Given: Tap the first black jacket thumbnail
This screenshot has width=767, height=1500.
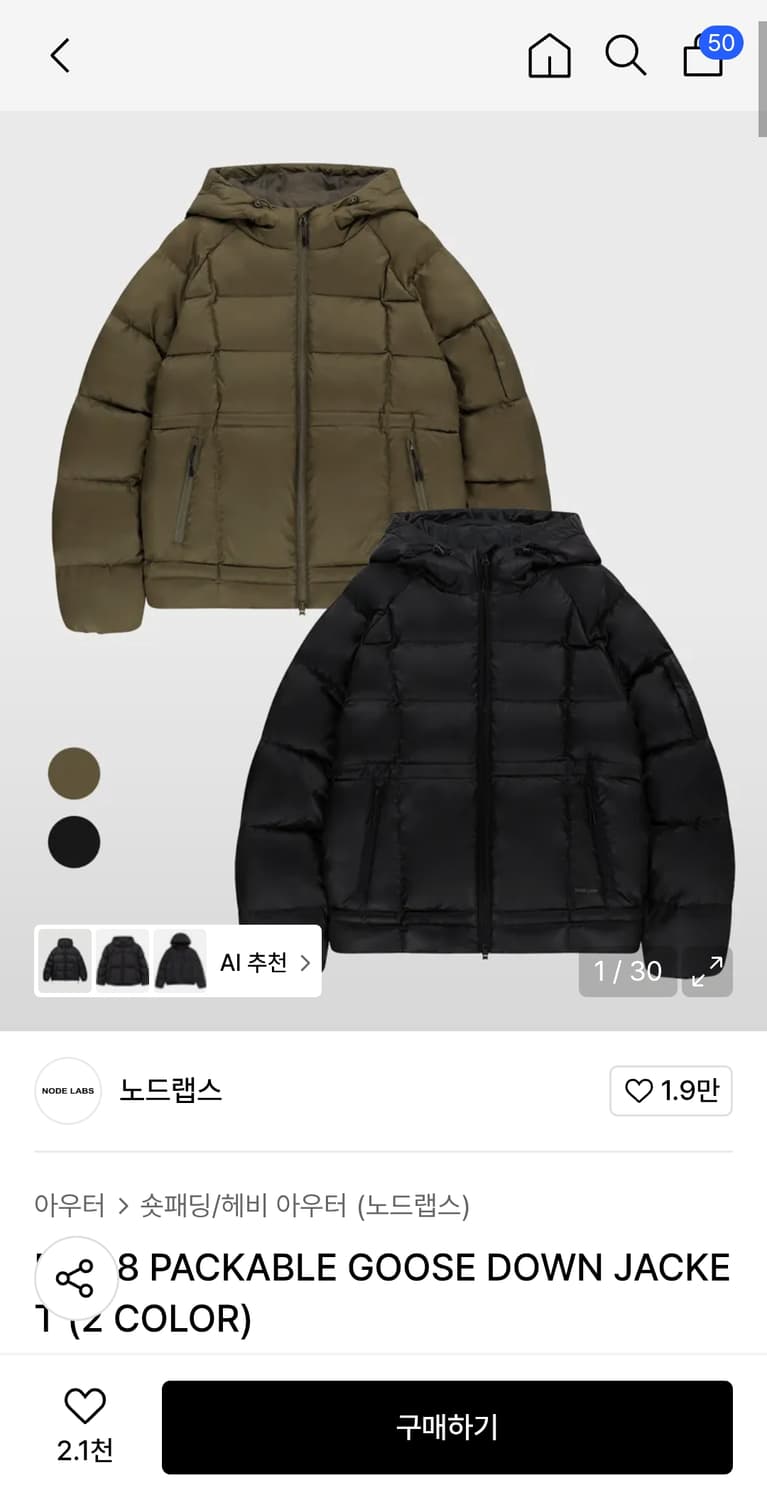Looking at the screenshot, I should 64,961.
